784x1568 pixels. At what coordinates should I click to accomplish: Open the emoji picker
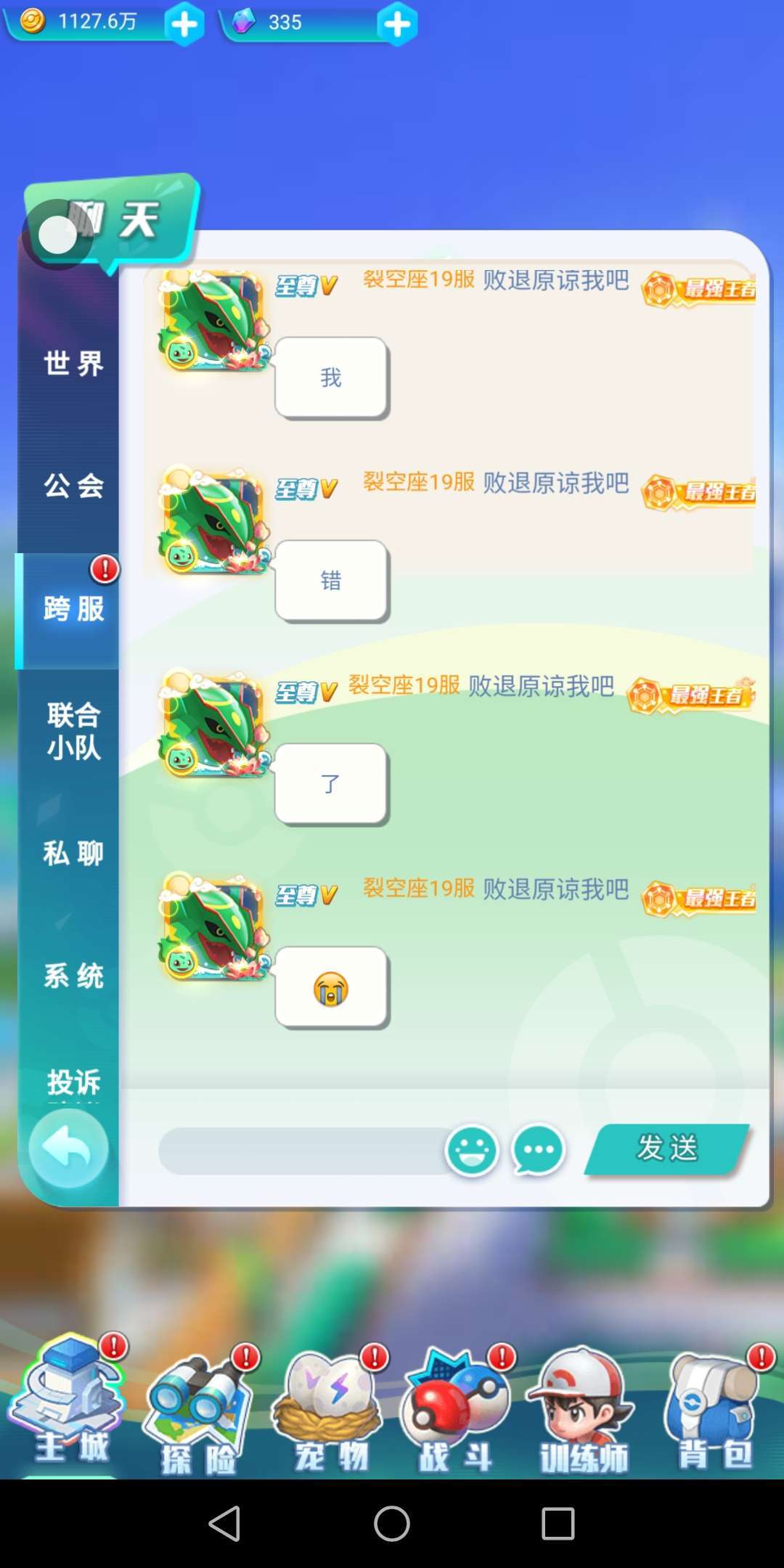[x=472, y=1151]
